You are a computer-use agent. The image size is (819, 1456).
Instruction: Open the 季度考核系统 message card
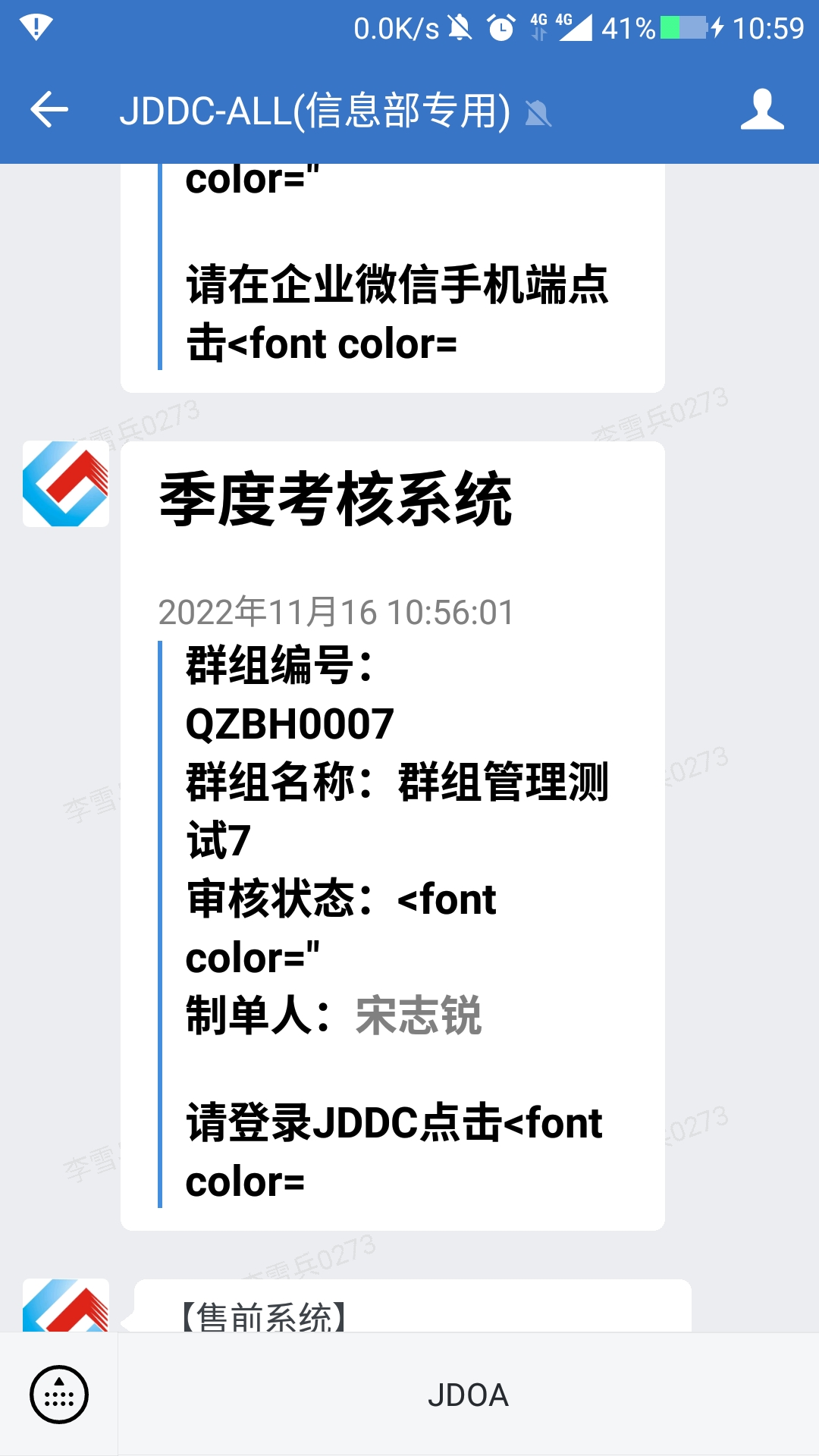(392, 834)
